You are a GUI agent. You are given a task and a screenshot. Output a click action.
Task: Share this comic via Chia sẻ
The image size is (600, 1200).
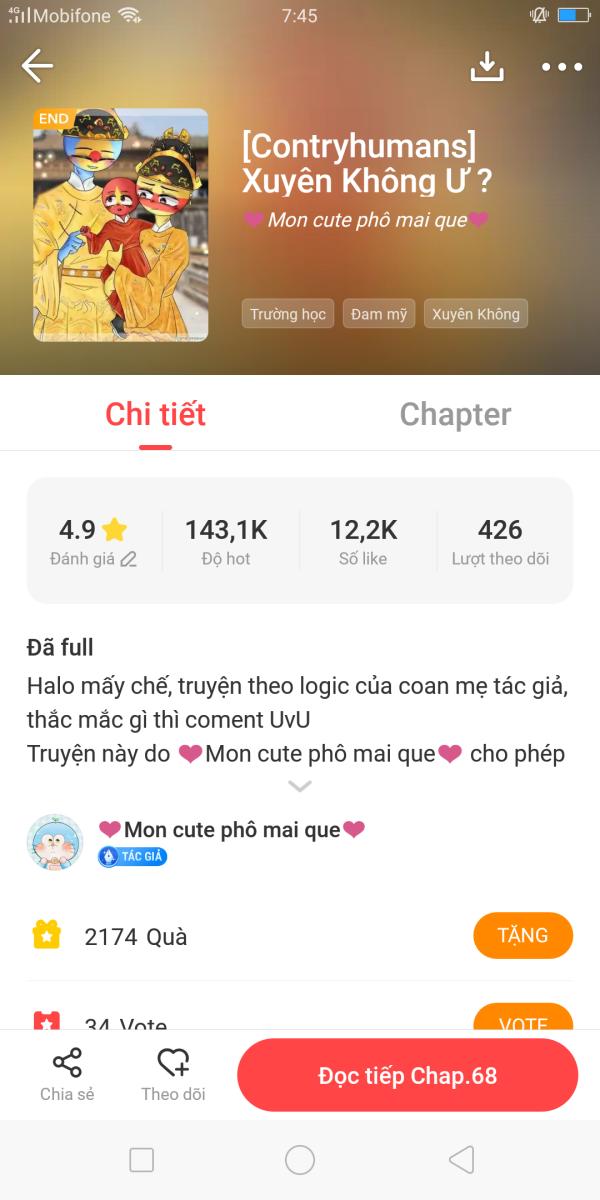click(67, 1075)
